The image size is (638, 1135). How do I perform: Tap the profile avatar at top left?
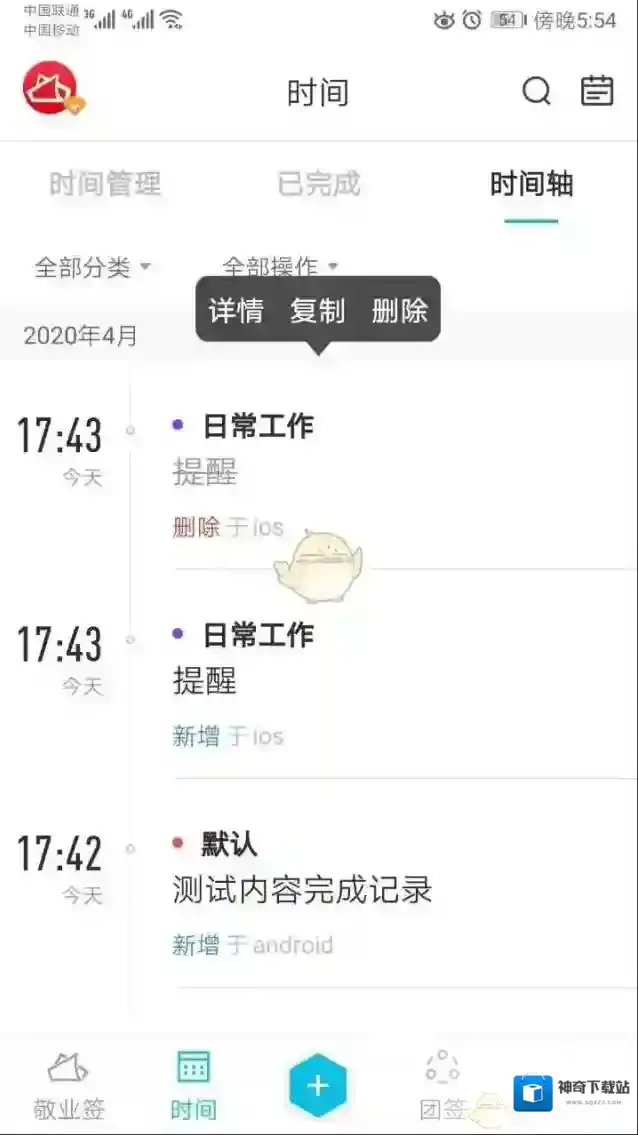point(52,89)
